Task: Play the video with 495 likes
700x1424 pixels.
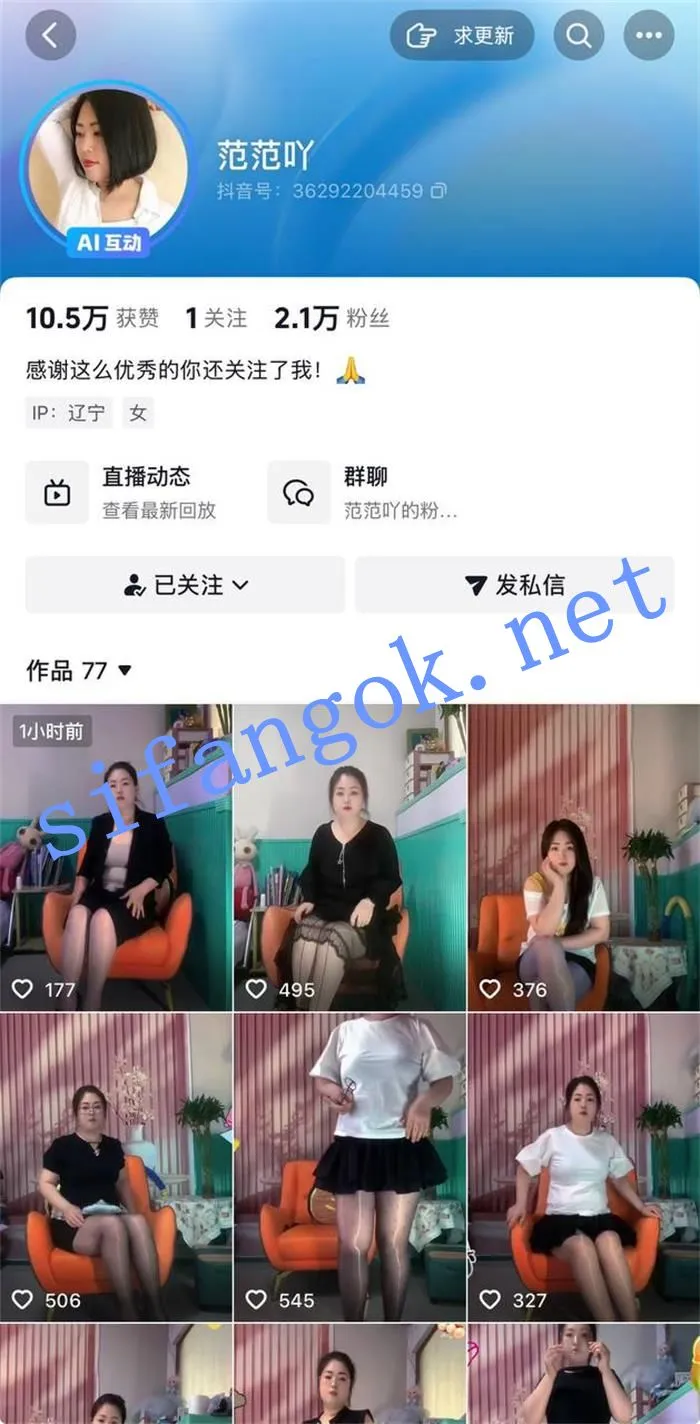Action: coord(350,857)
